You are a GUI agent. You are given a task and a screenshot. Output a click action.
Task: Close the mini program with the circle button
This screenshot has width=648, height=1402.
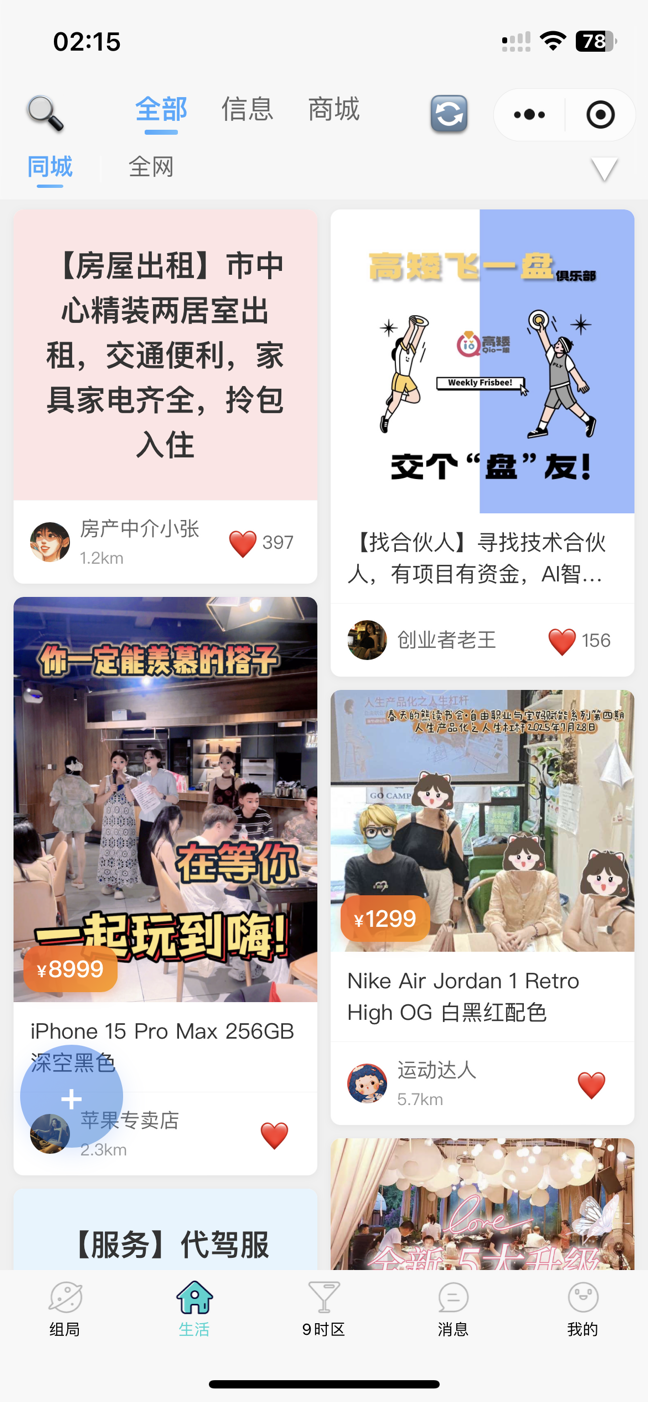pos(600,115)
